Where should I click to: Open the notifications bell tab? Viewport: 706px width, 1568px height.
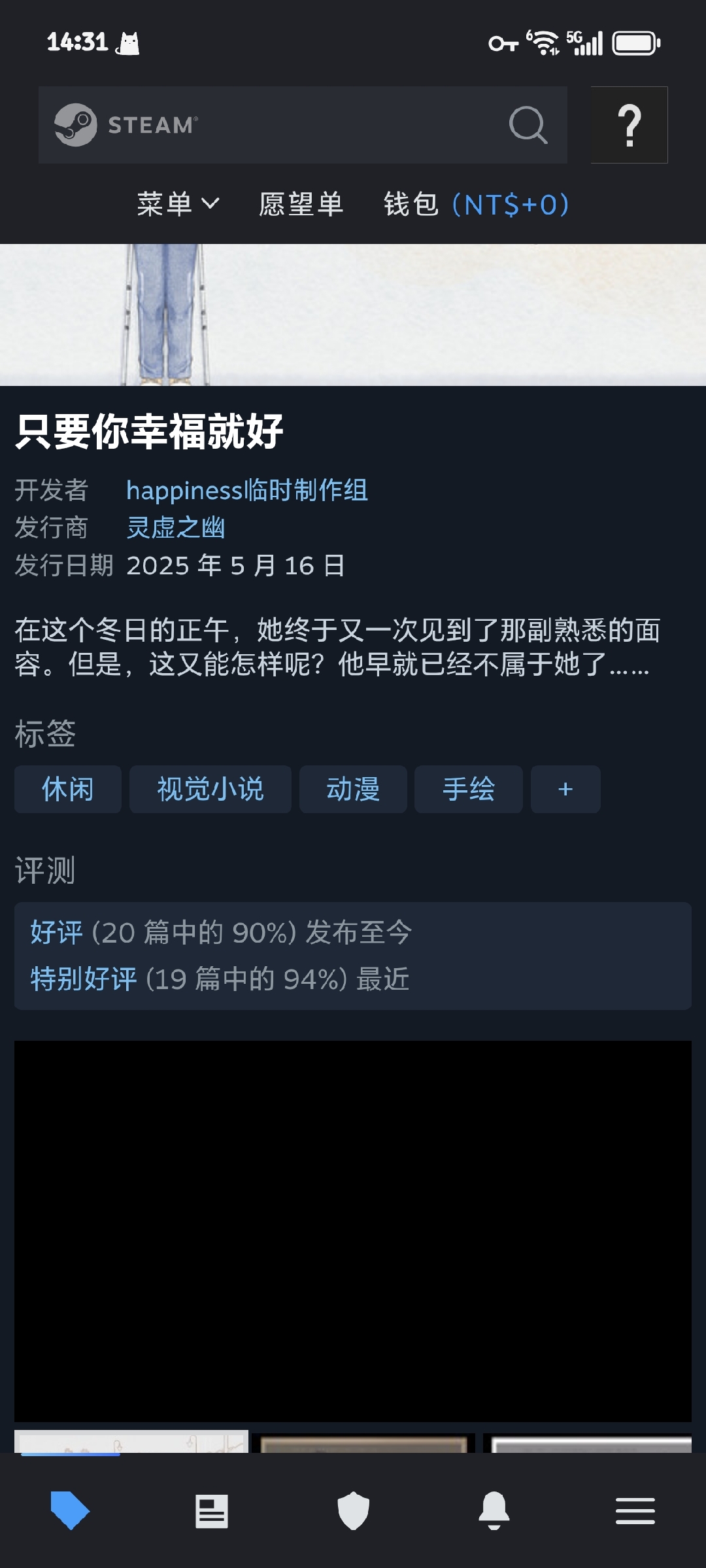tap(494, 1511)
